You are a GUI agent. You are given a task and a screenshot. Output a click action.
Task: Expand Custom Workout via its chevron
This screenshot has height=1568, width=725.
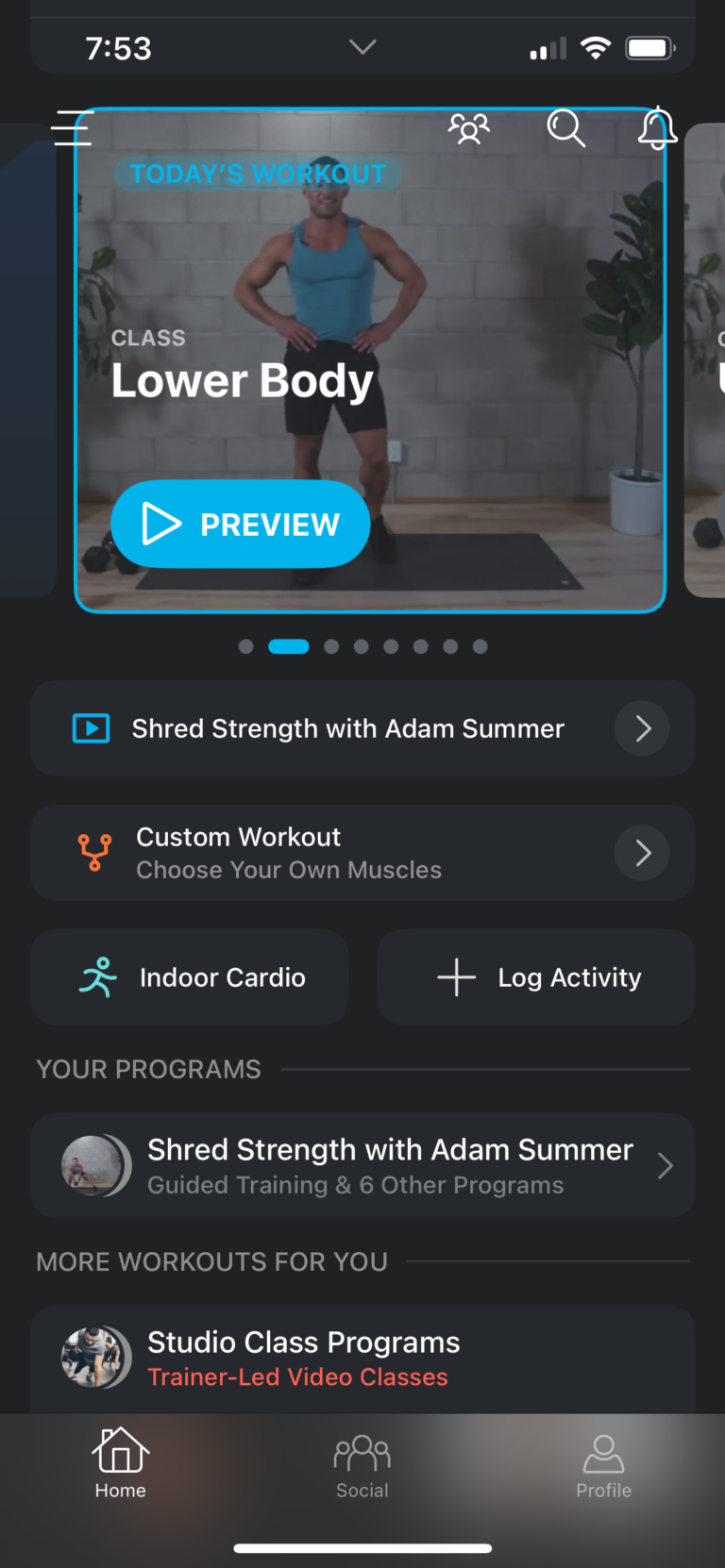tap(642, 852)
